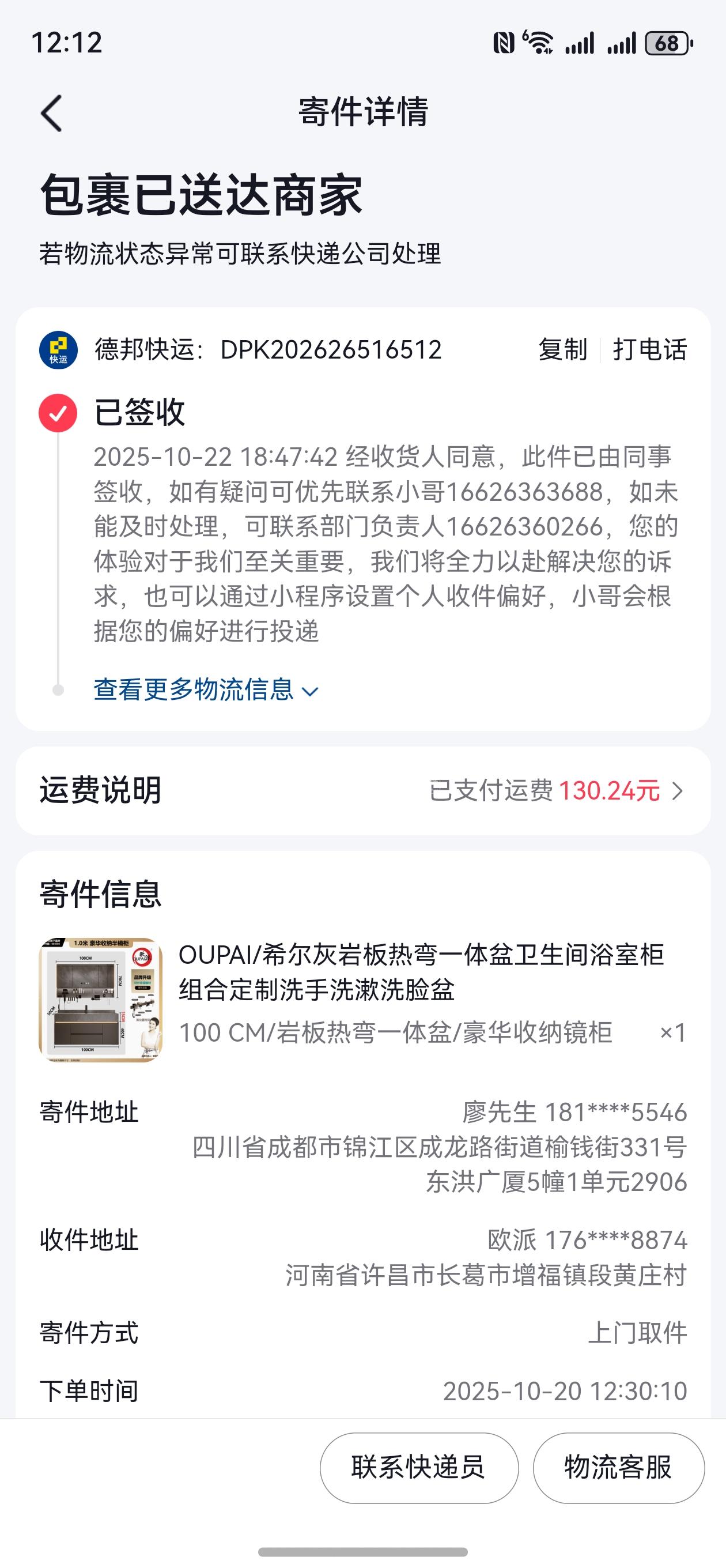Expand 查看更多物流信息
726x1568 pixels.
pyautogui.click(x=206, y=689)
